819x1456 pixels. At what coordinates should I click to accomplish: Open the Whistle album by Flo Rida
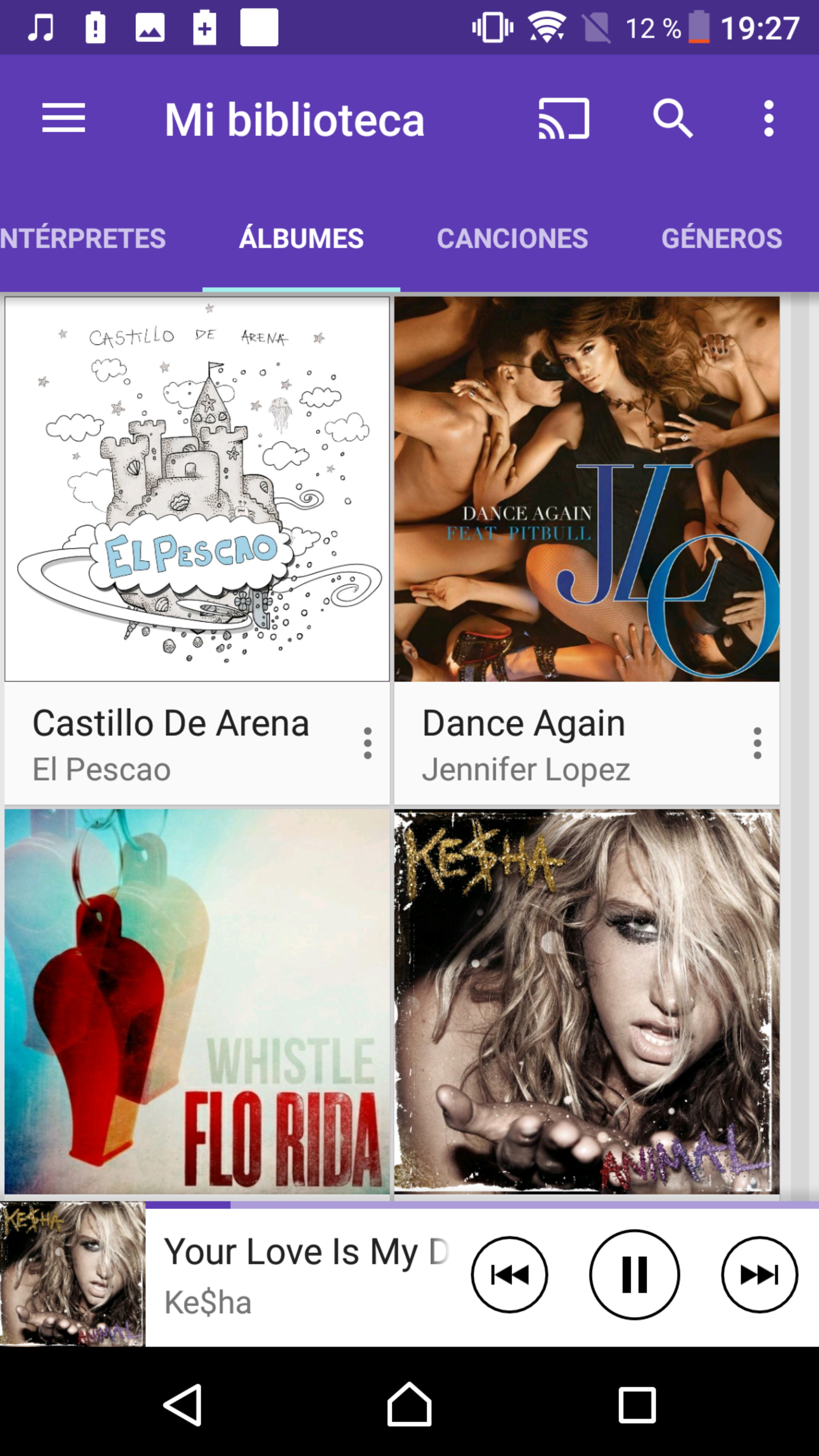(197, 1001)
